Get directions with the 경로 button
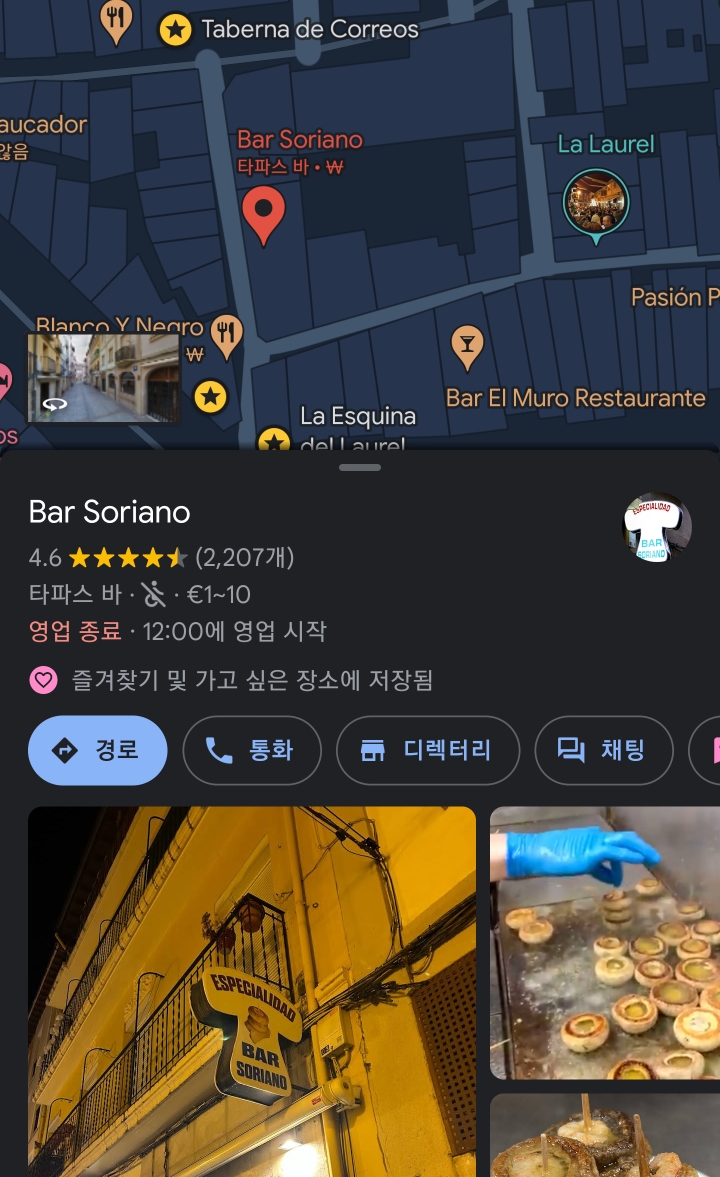The image size is (720, 1177). [x=98, y=750]
